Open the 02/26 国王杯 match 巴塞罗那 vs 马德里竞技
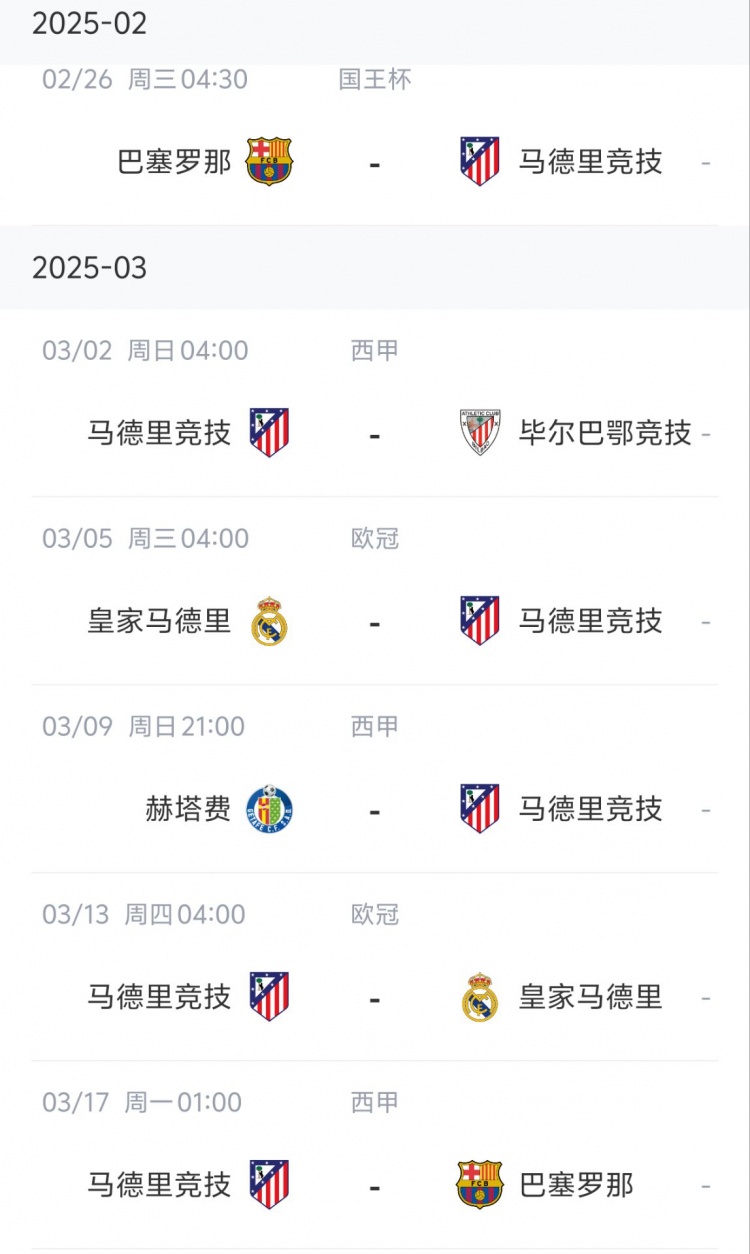This screenshot has width=750, height=1254. 374,162
